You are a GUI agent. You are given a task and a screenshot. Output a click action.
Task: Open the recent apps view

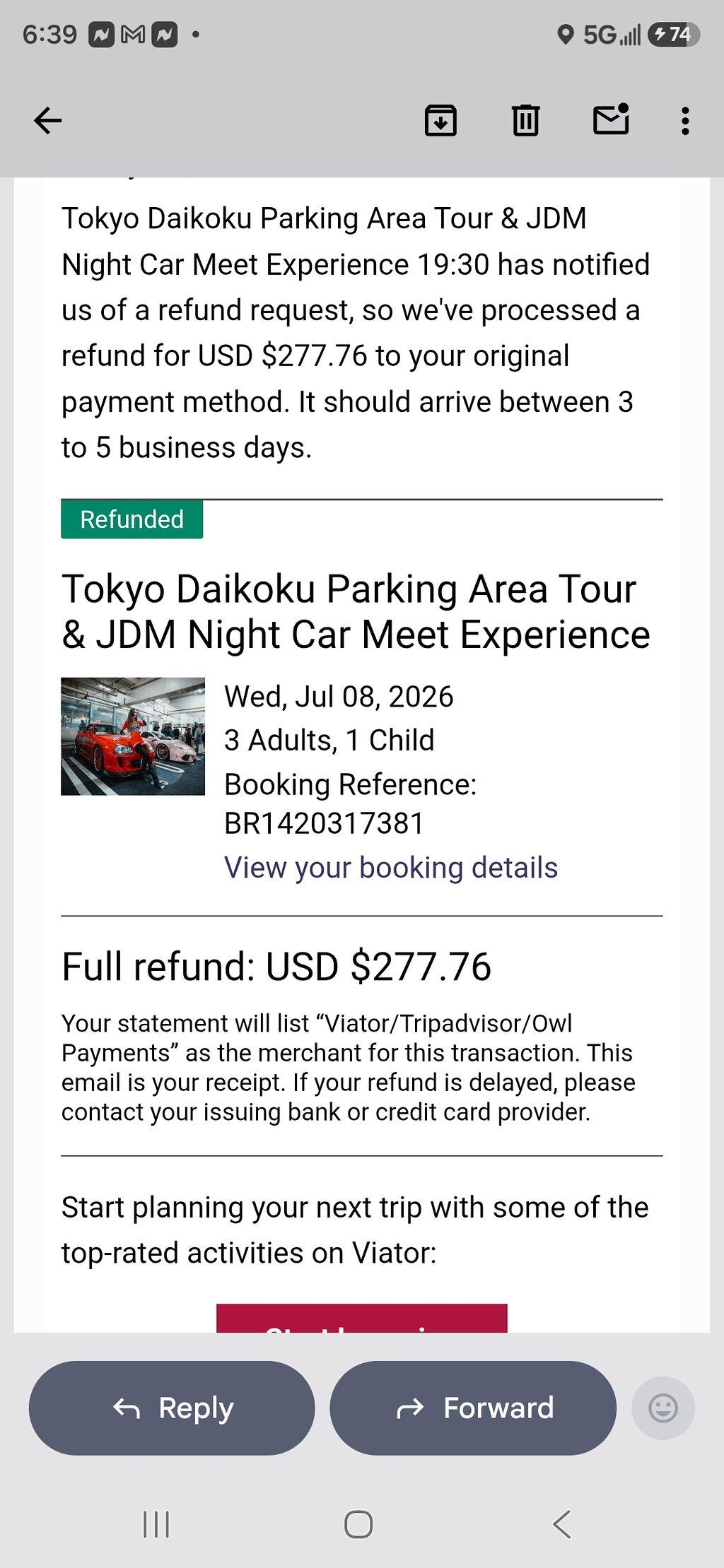click(x=156, y=1524)
